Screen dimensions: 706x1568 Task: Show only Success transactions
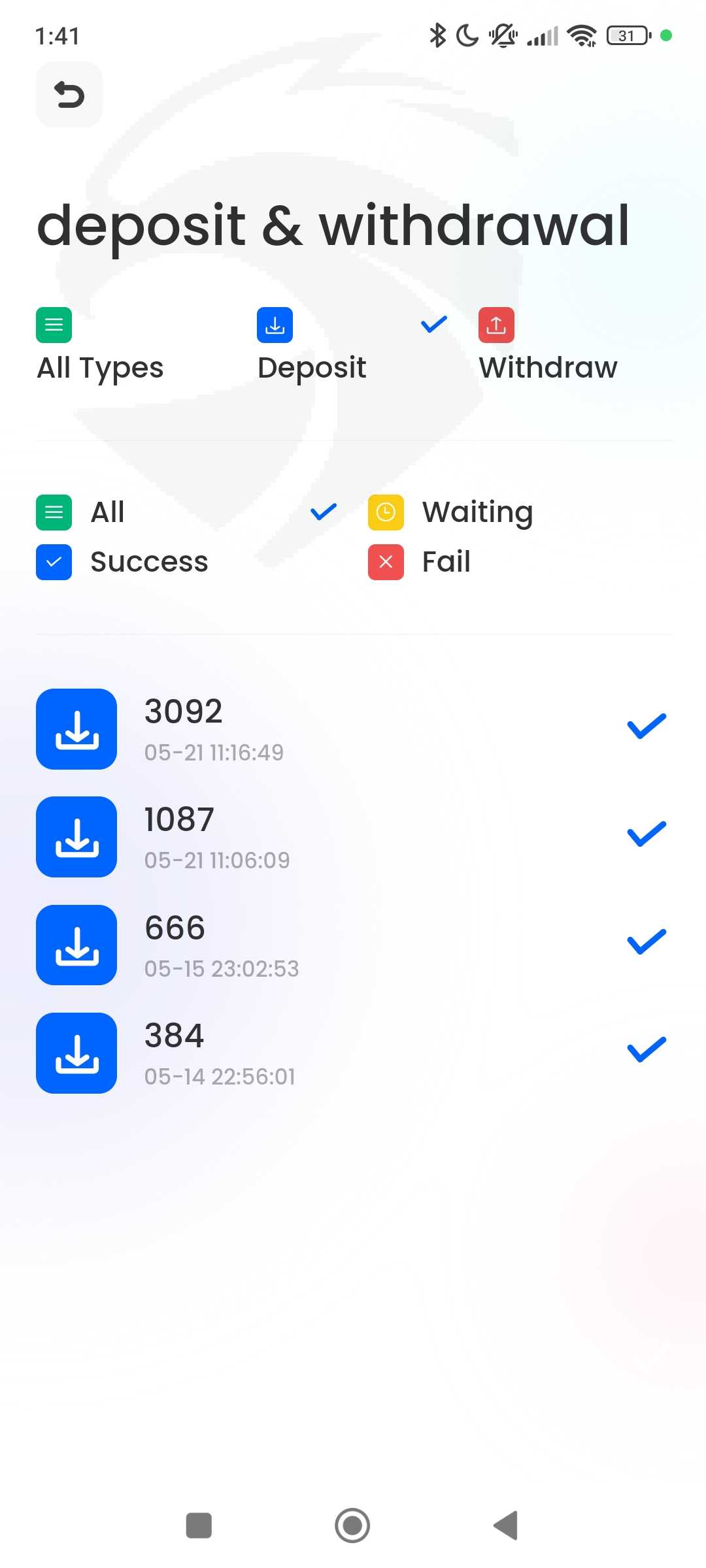[x=122, y=562]
